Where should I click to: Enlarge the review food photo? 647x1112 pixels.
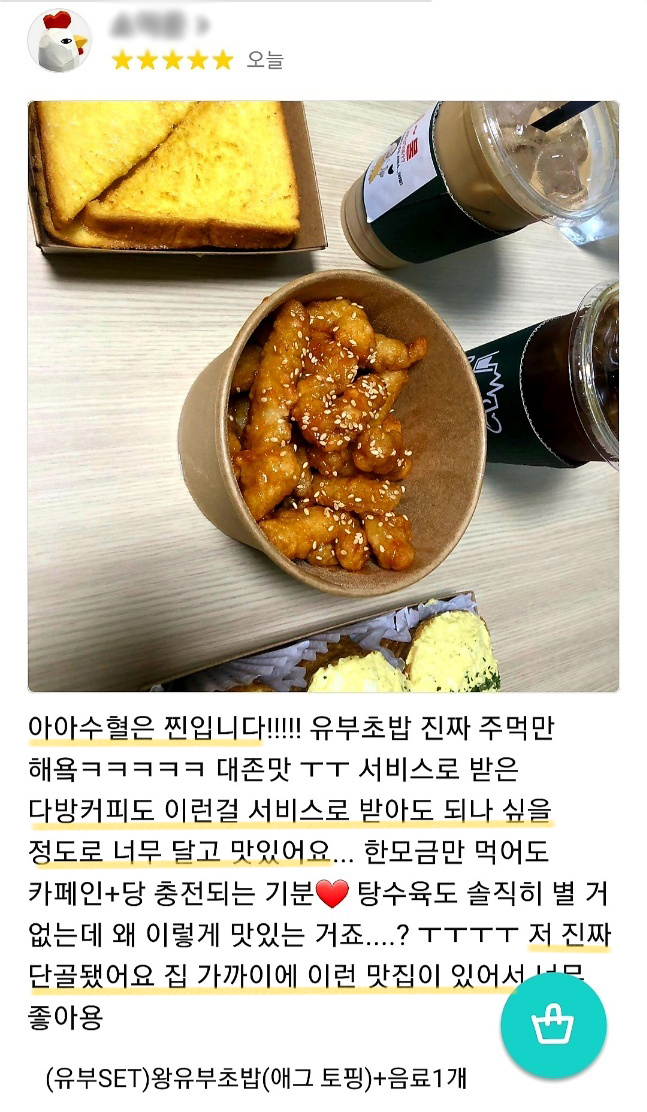[323, 396]
